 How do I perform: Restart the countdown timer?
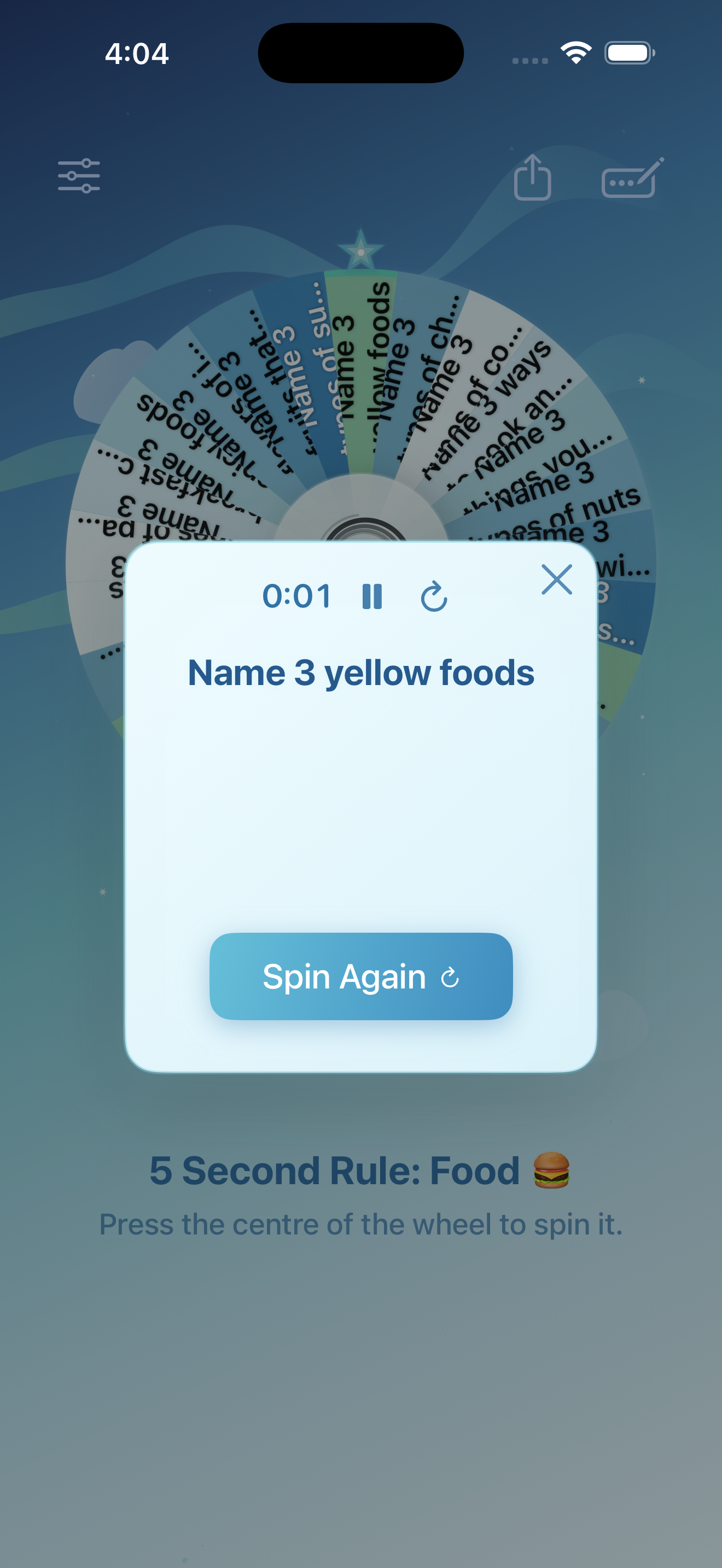(434, 596)
